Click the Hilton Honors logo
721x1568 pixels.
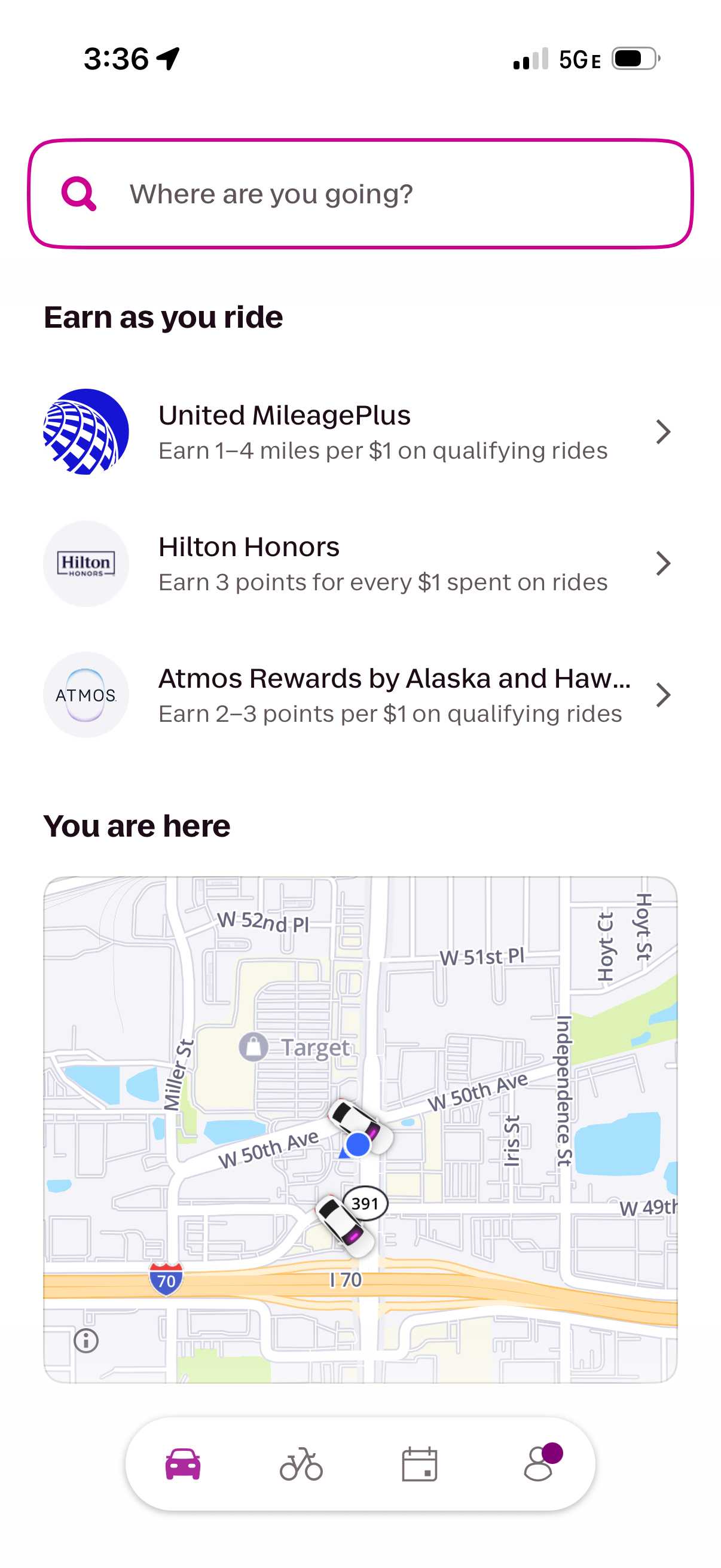pos(85,563)
